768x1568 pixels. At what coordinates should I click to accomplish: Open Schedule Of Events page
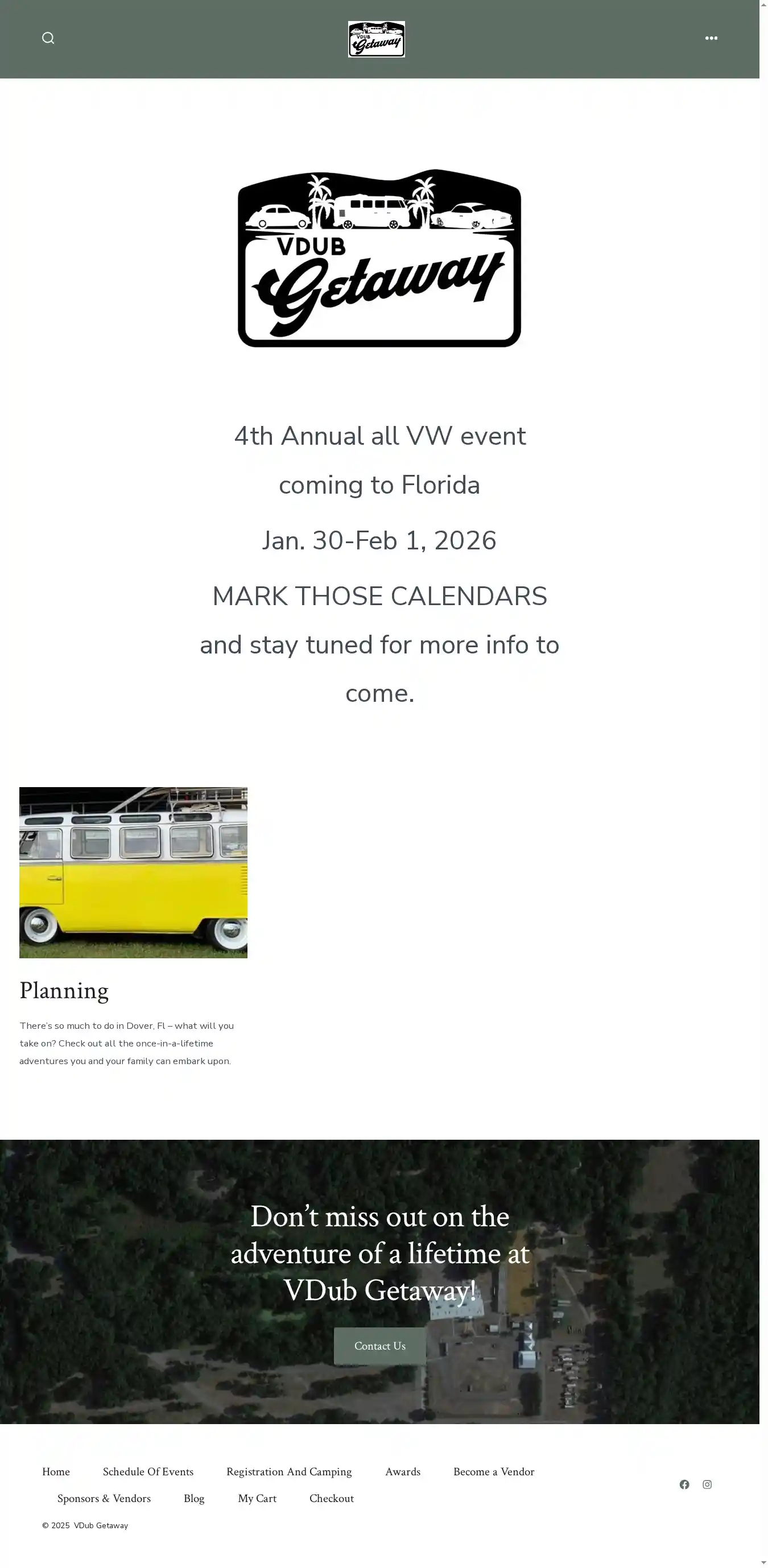(148, 1471)
